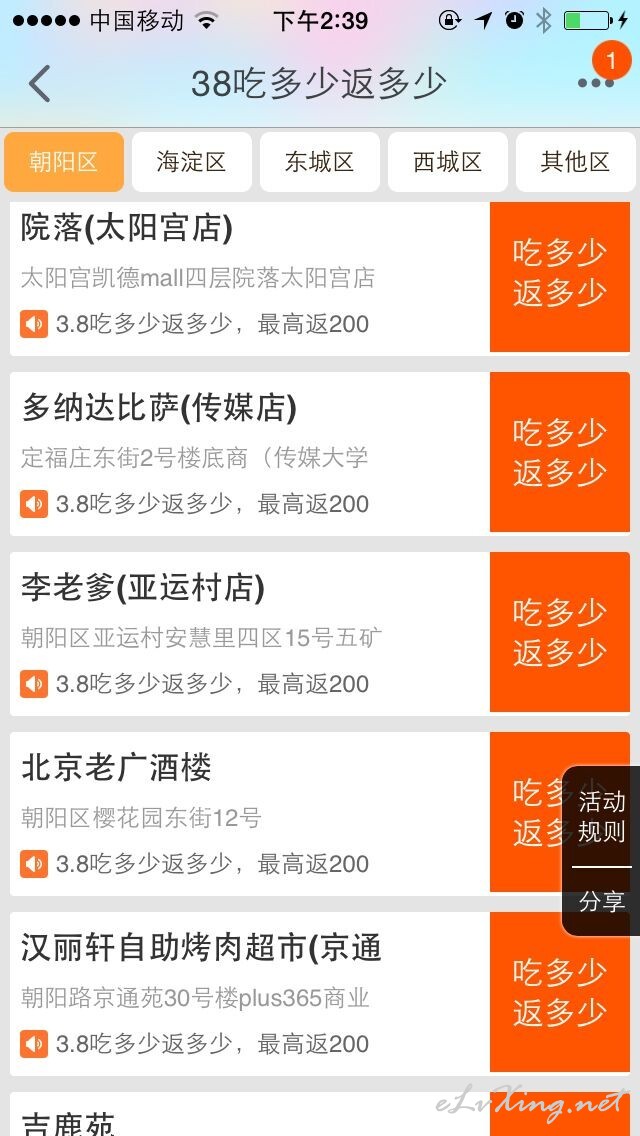The height and width of the screenshot is (1136, 640).
Task: Open the 多纳达比萨(传媒店) restaurant entry
Action: [250, 454]
